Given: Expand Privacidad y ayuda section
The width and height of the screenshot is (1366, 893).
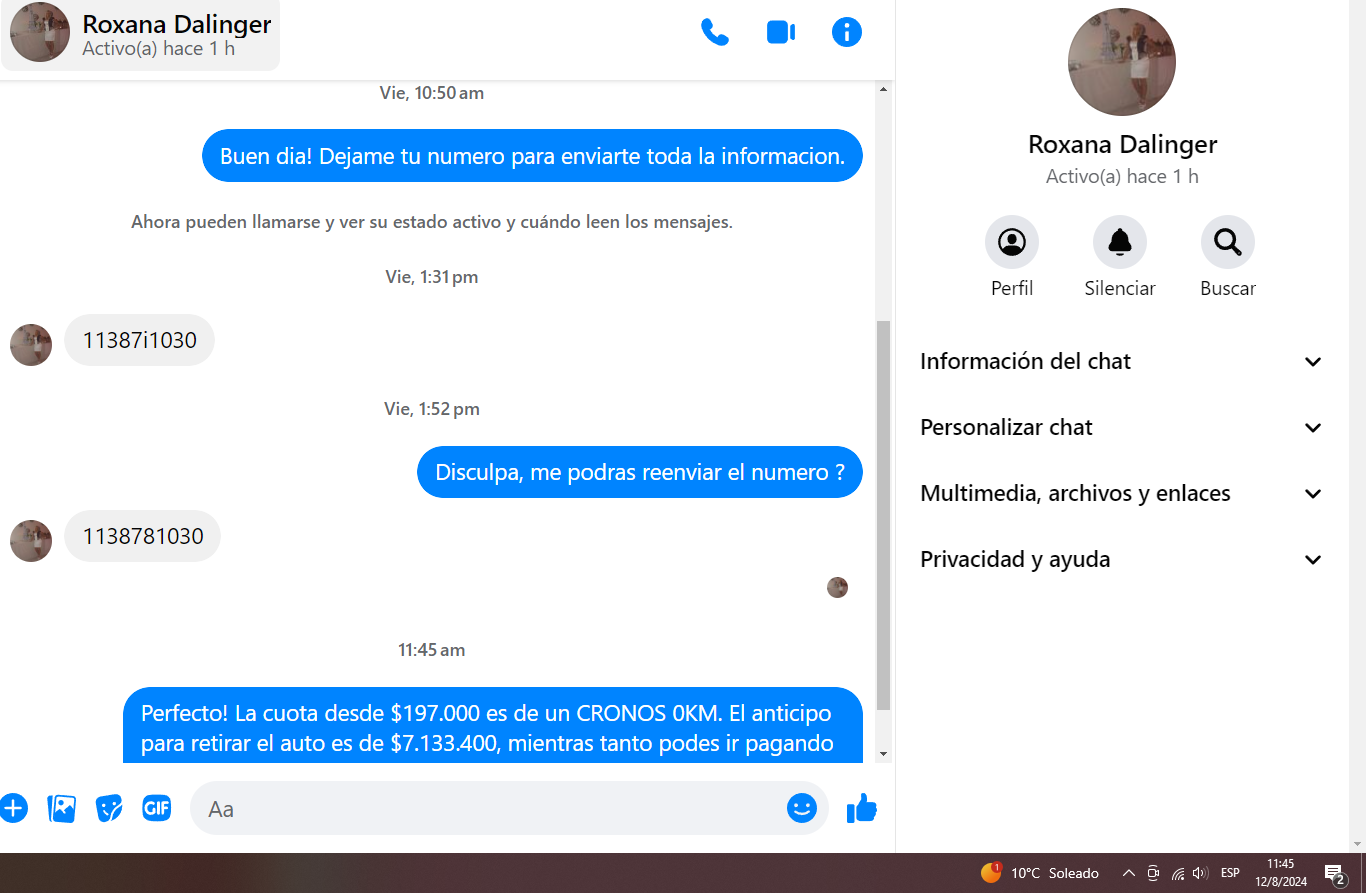Looking at the screenshot, I should click(1121, 560).
